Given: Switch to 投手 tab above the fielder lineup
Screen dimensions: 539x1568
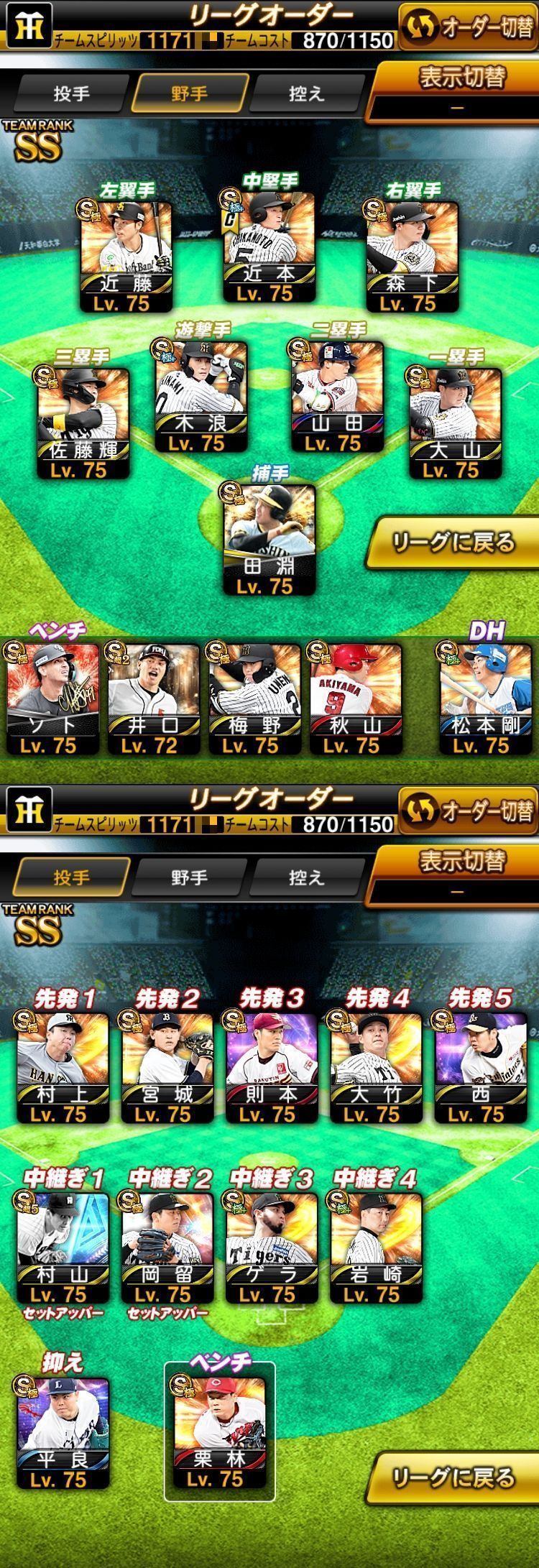Looking at the screenshot, I should click(x=72, y=93).
